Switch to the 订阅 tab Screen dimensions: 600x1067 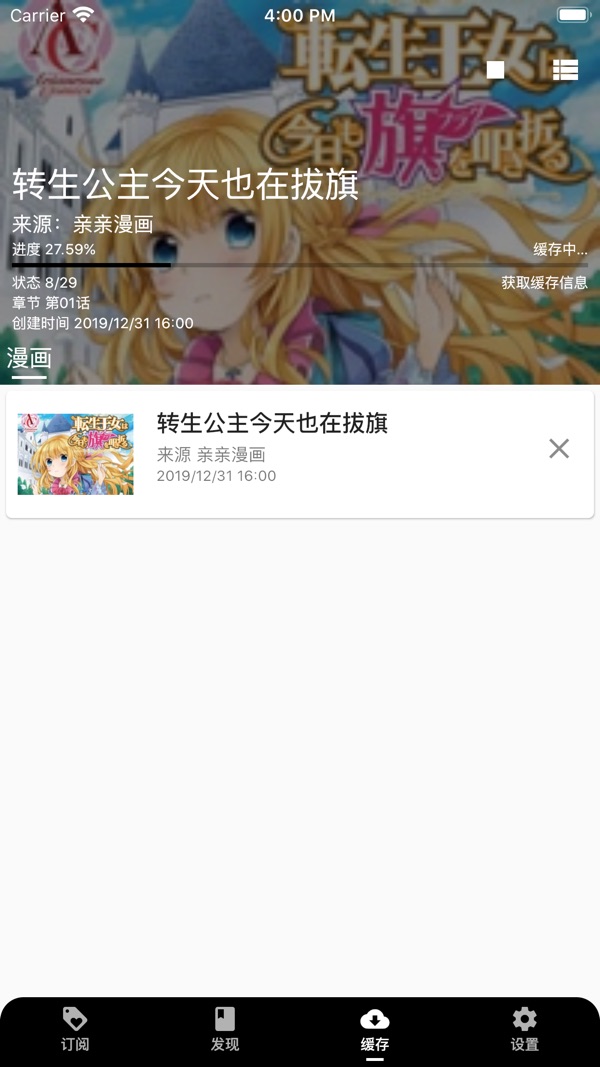click(x=75, y=1030)
